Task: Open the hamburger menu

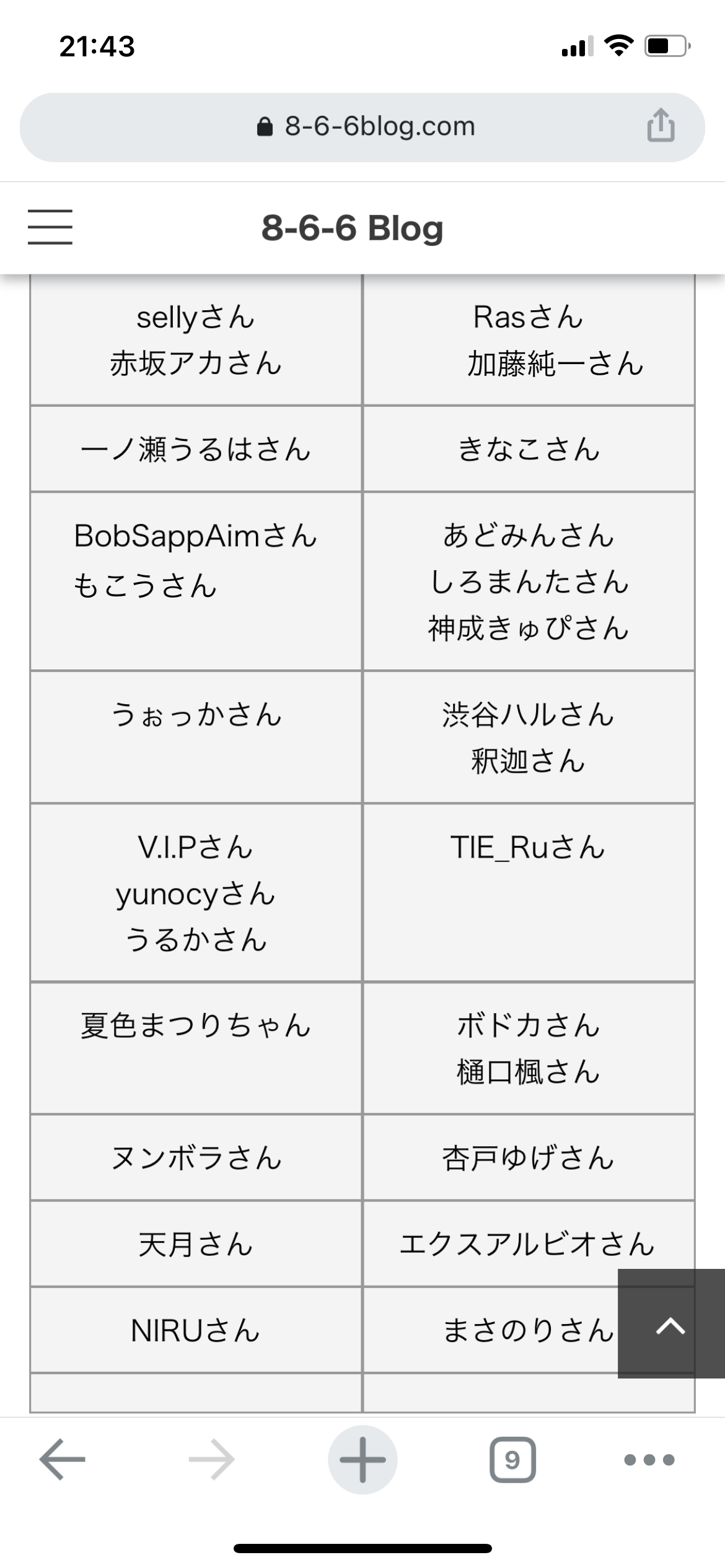Action: (50, 227)
